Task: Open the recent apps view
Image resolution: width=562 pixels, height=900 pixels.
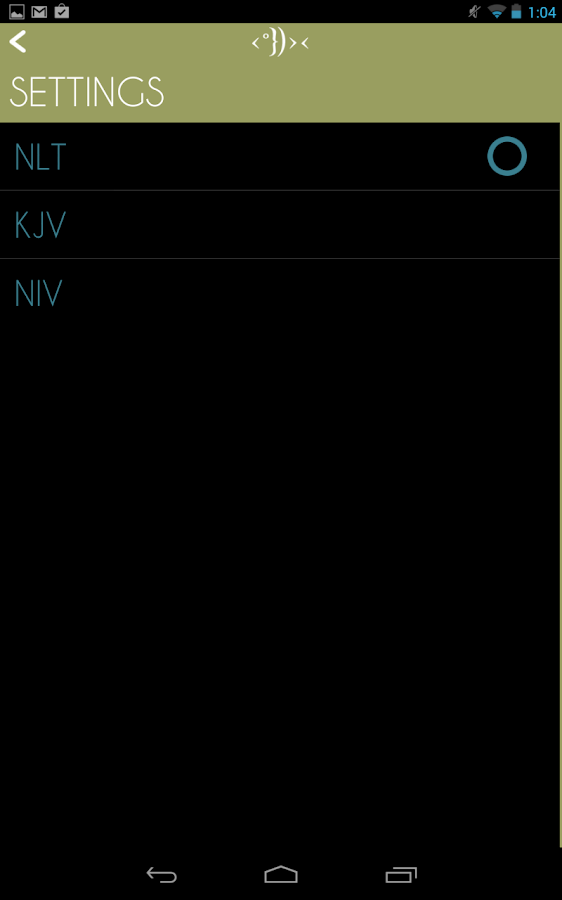Action: pos(401,874)
